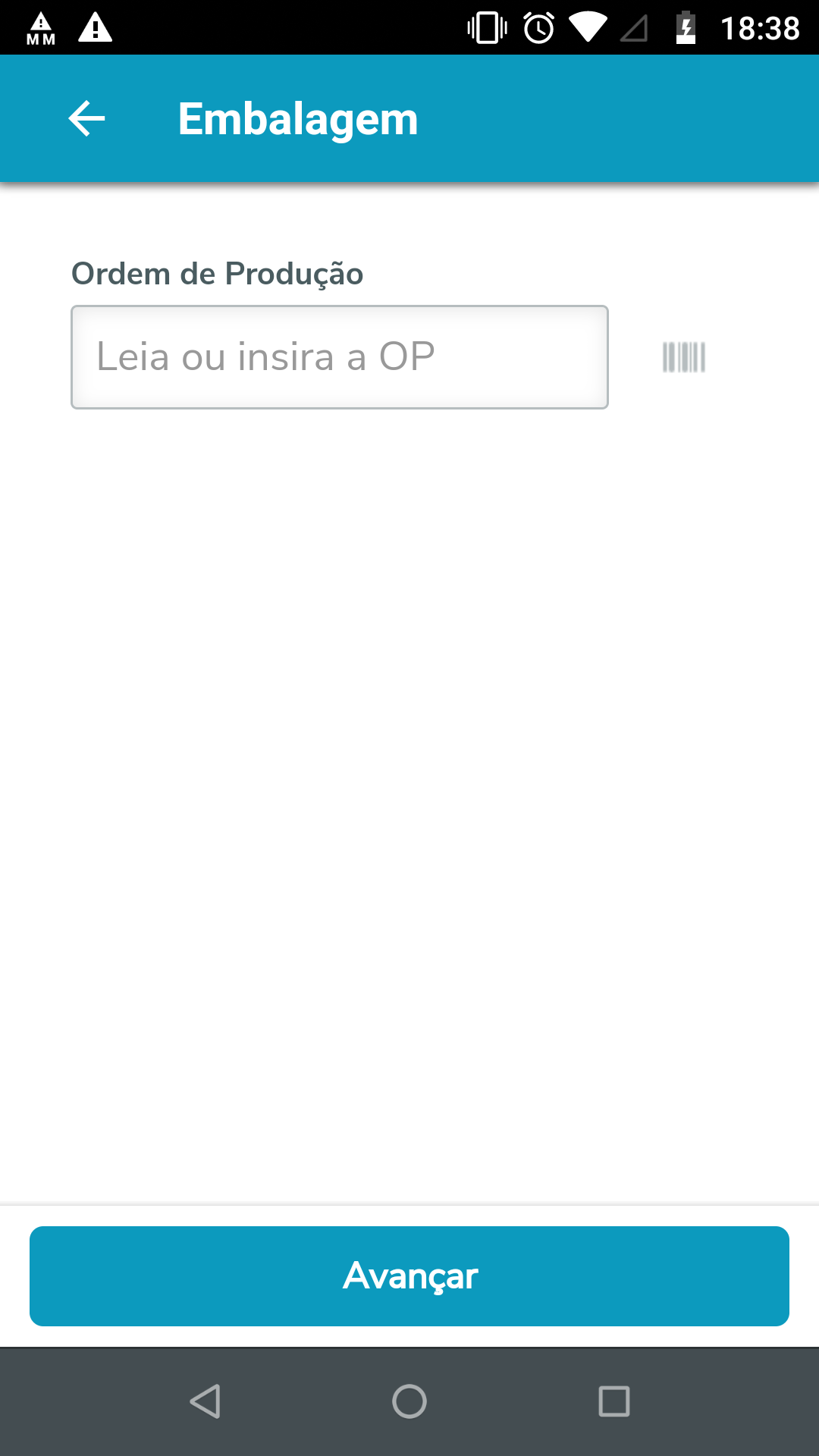Open the recent apps view
Viewport: 819px width, 1456px height.
point(613,1401)
